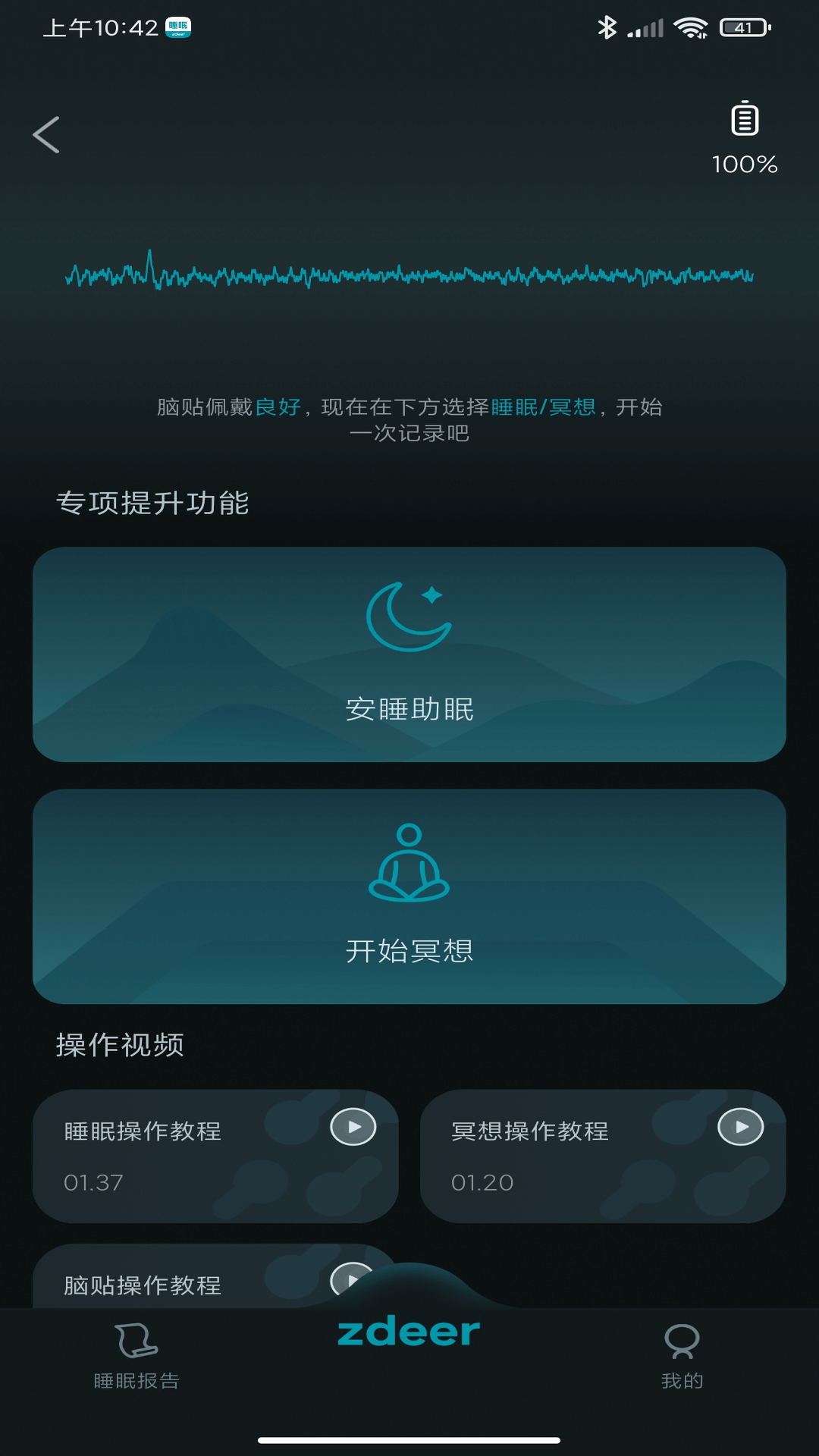Play the 冥想操作教程 video
This screenshot has width=819, height=1456.
coord(740,1127)
